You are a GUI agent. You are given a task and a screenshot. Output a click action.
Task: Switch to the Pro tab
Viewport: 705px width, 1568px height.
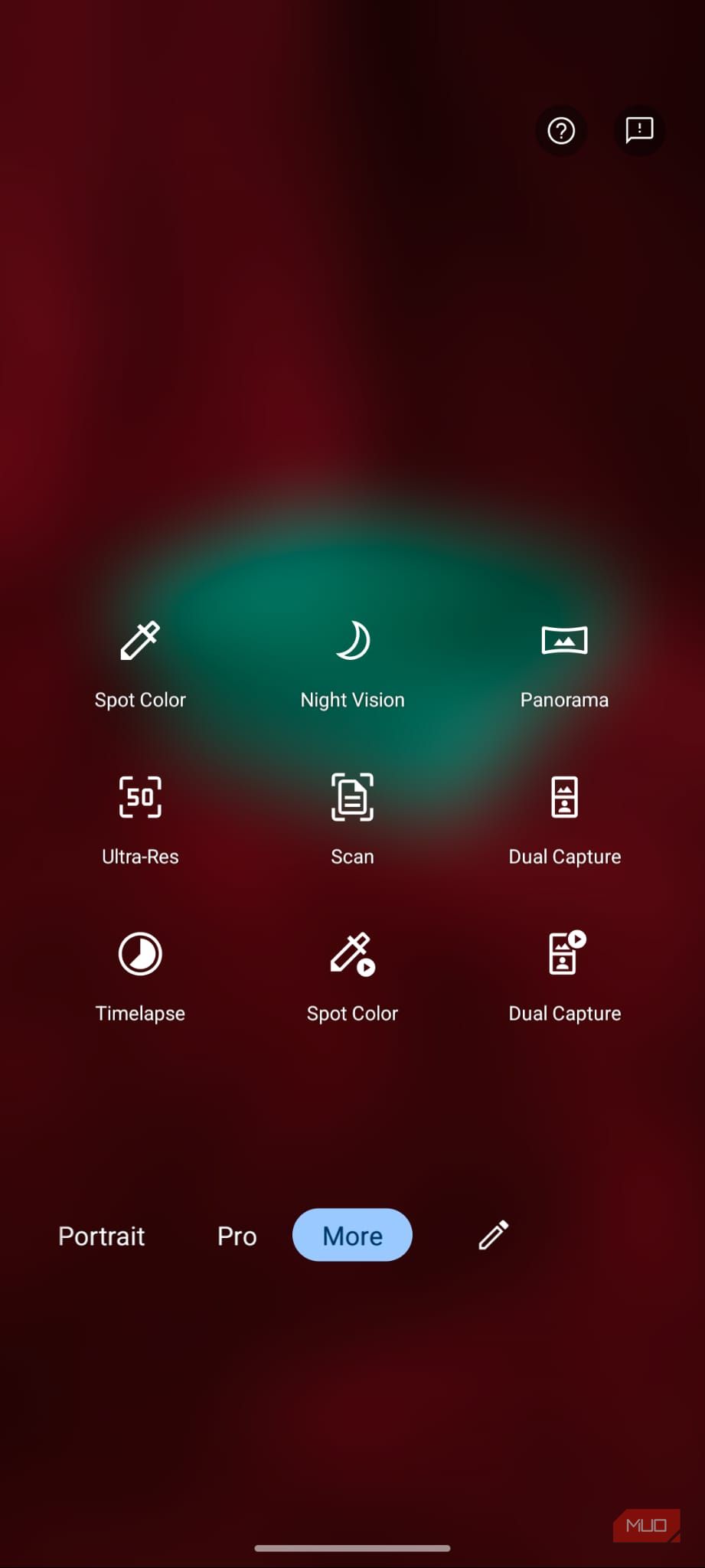(x=237, y=1236)
